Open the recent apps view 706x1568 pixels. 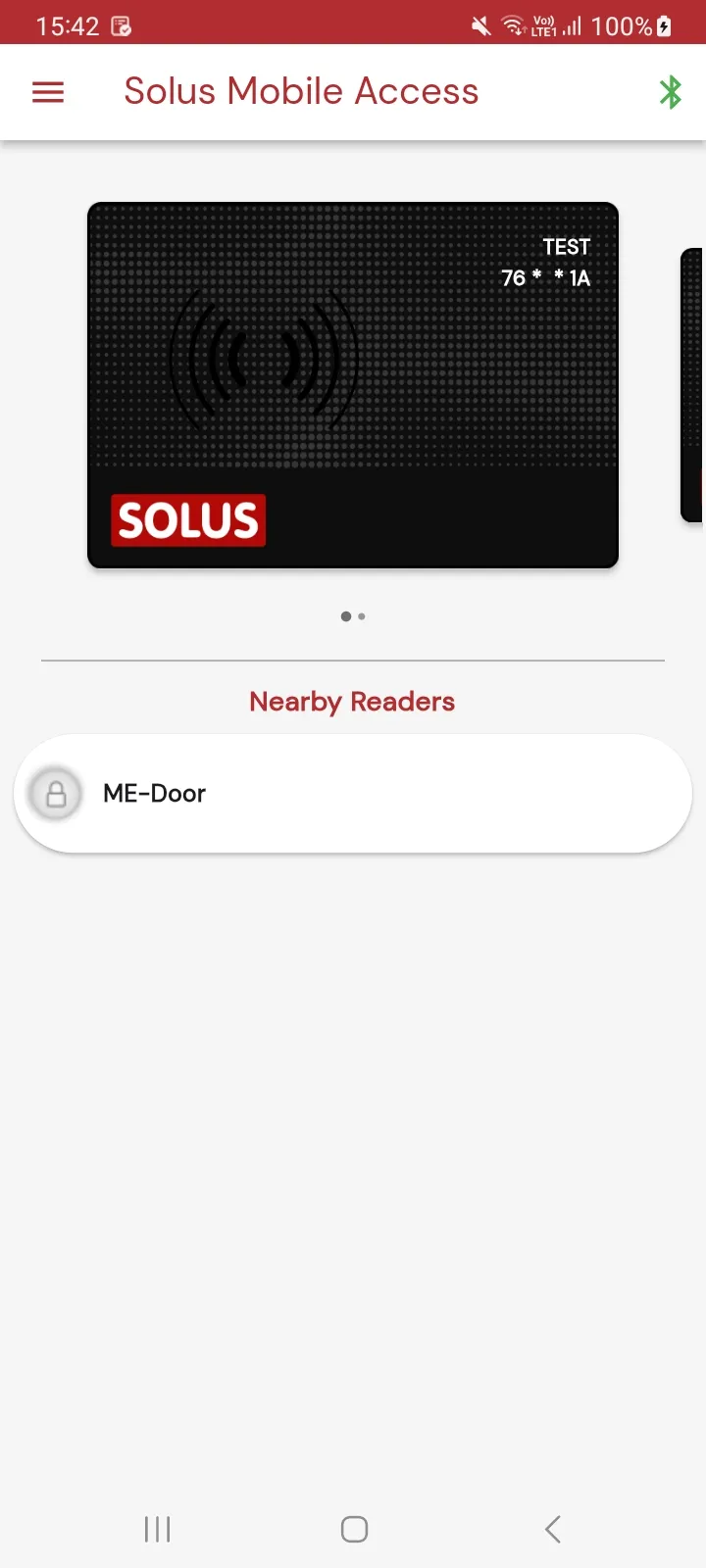coord(157,1529)
